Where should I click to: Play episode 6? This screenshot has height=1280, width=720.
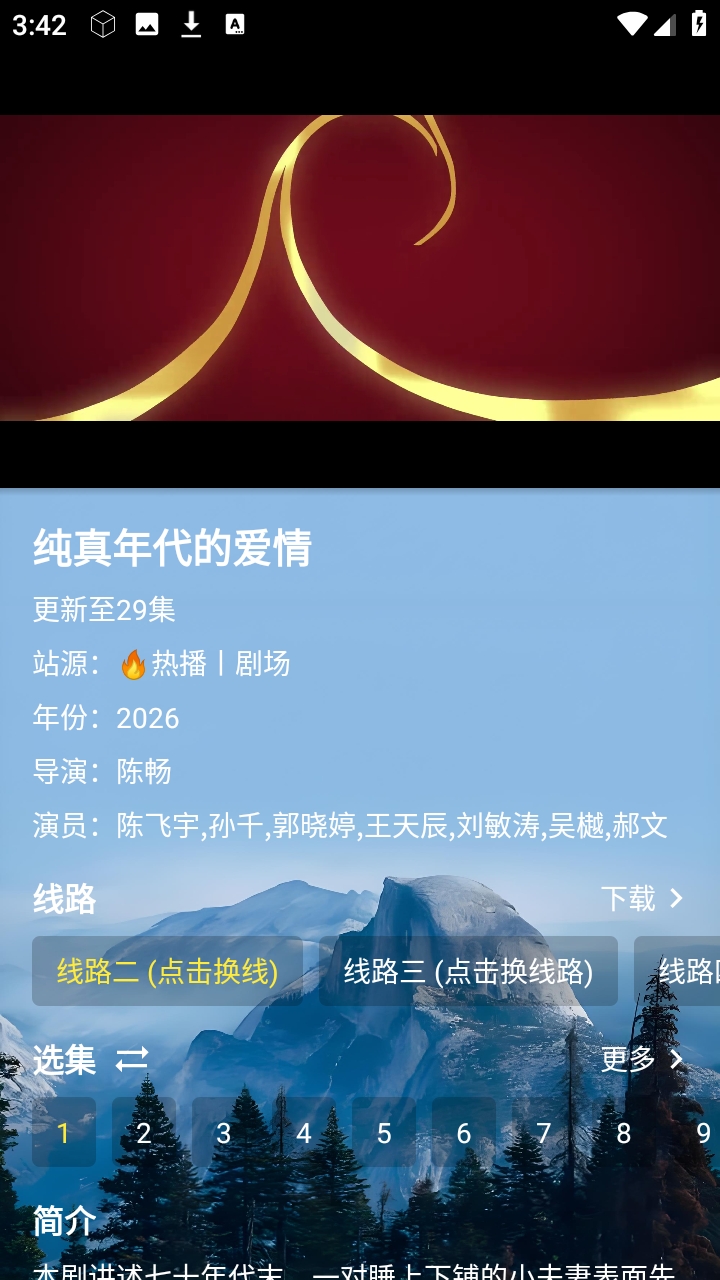pyautogui.click(x=464, y=1132)
